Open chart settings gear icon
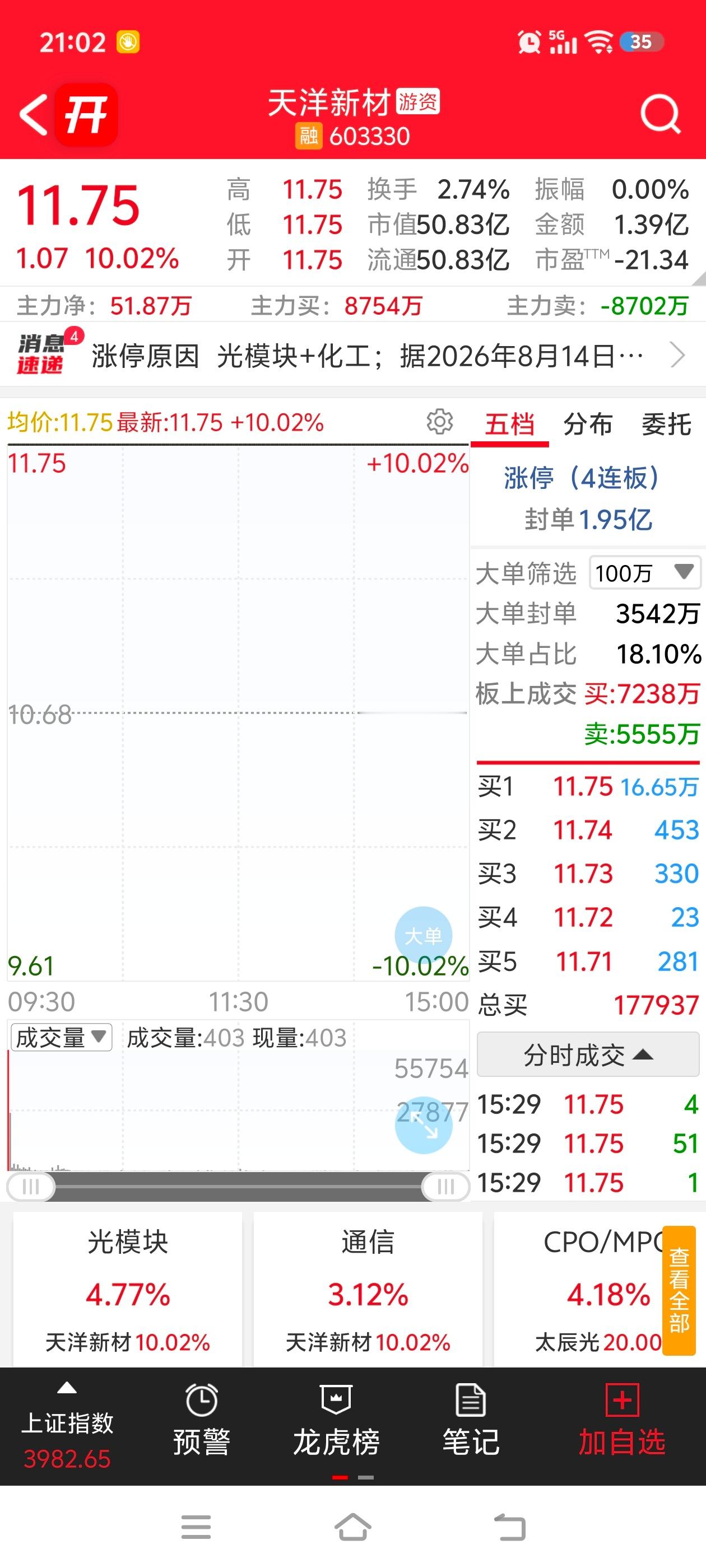The height and width of the screenshot is (1568, 706). pos(439,421)
